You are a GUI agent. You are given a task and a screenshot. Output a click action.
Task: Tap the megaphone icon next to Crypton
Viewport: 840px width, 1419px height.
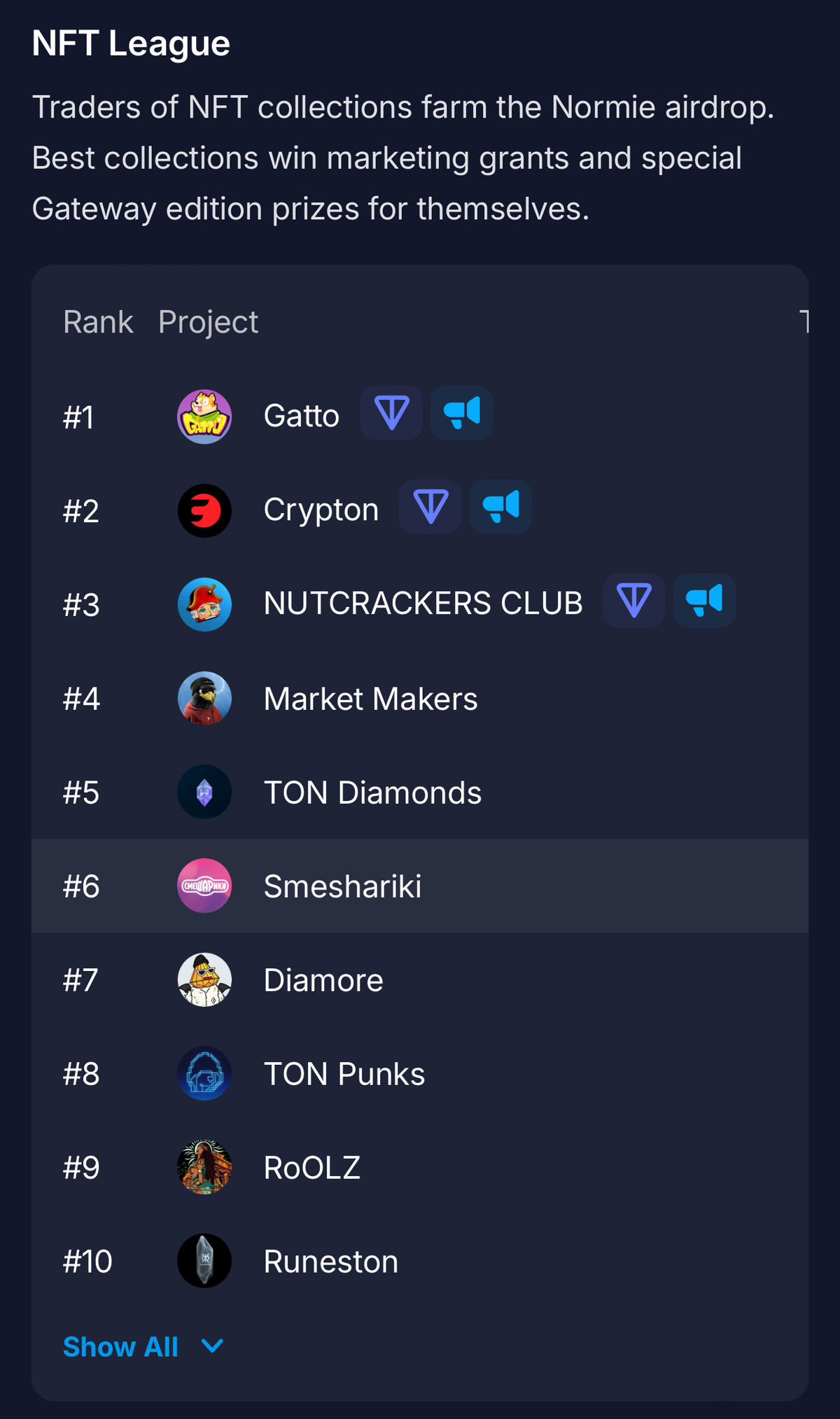click(x=500, y=507)
